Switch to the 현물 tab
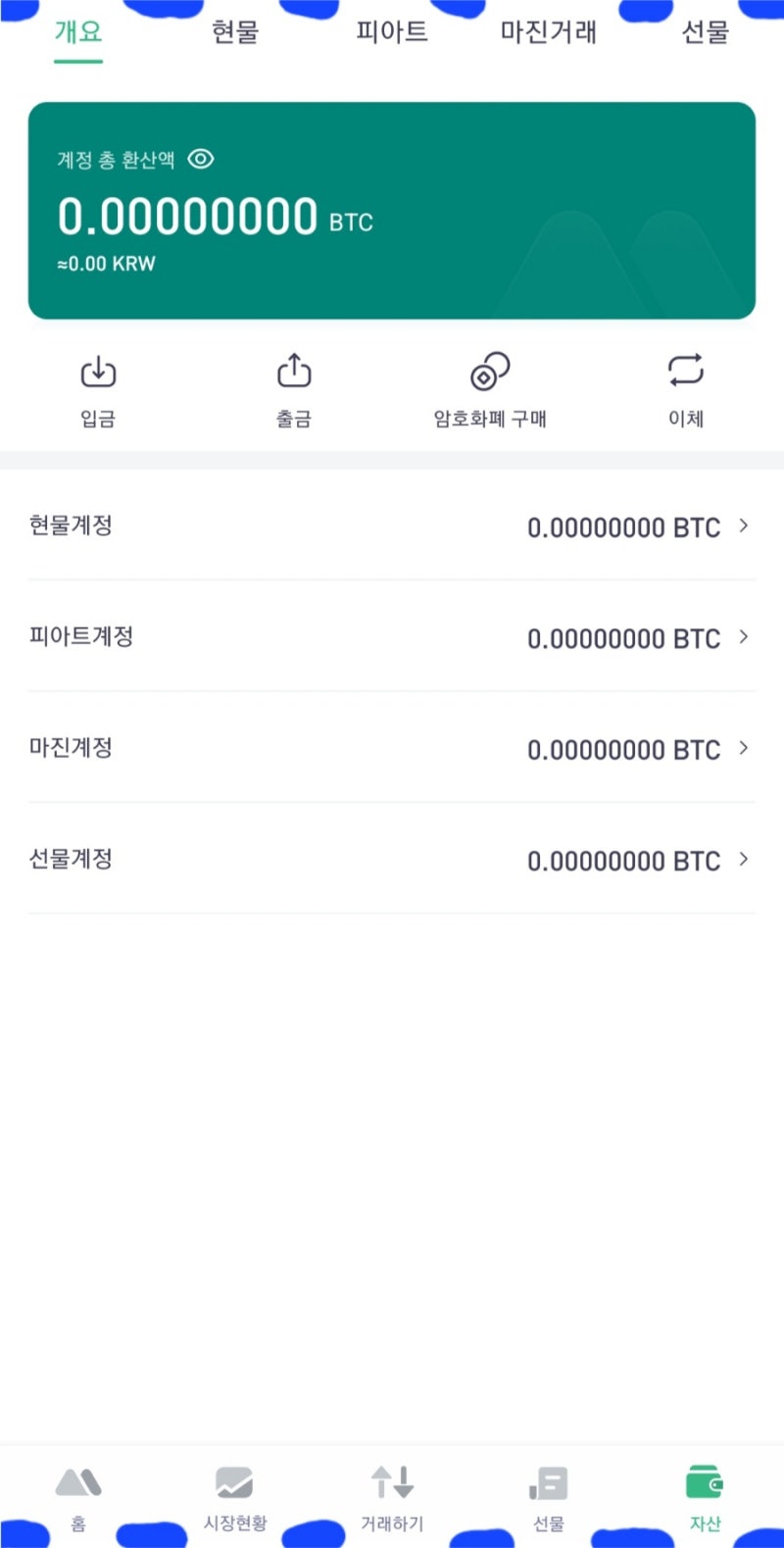The width and height of the screenshot is (784, 1548). tap(235, 31)
